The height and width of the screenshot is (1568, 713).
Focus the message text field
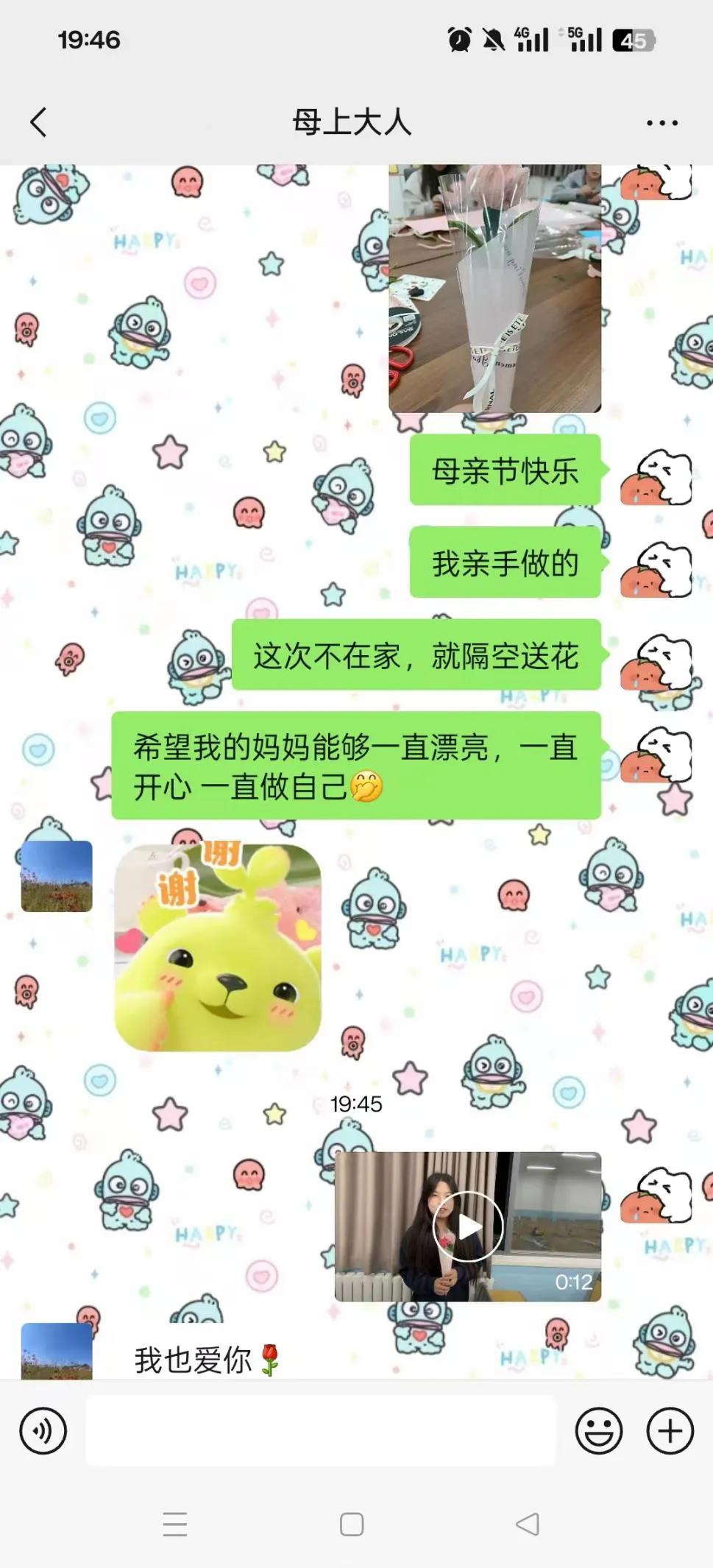coord(321,1431)
